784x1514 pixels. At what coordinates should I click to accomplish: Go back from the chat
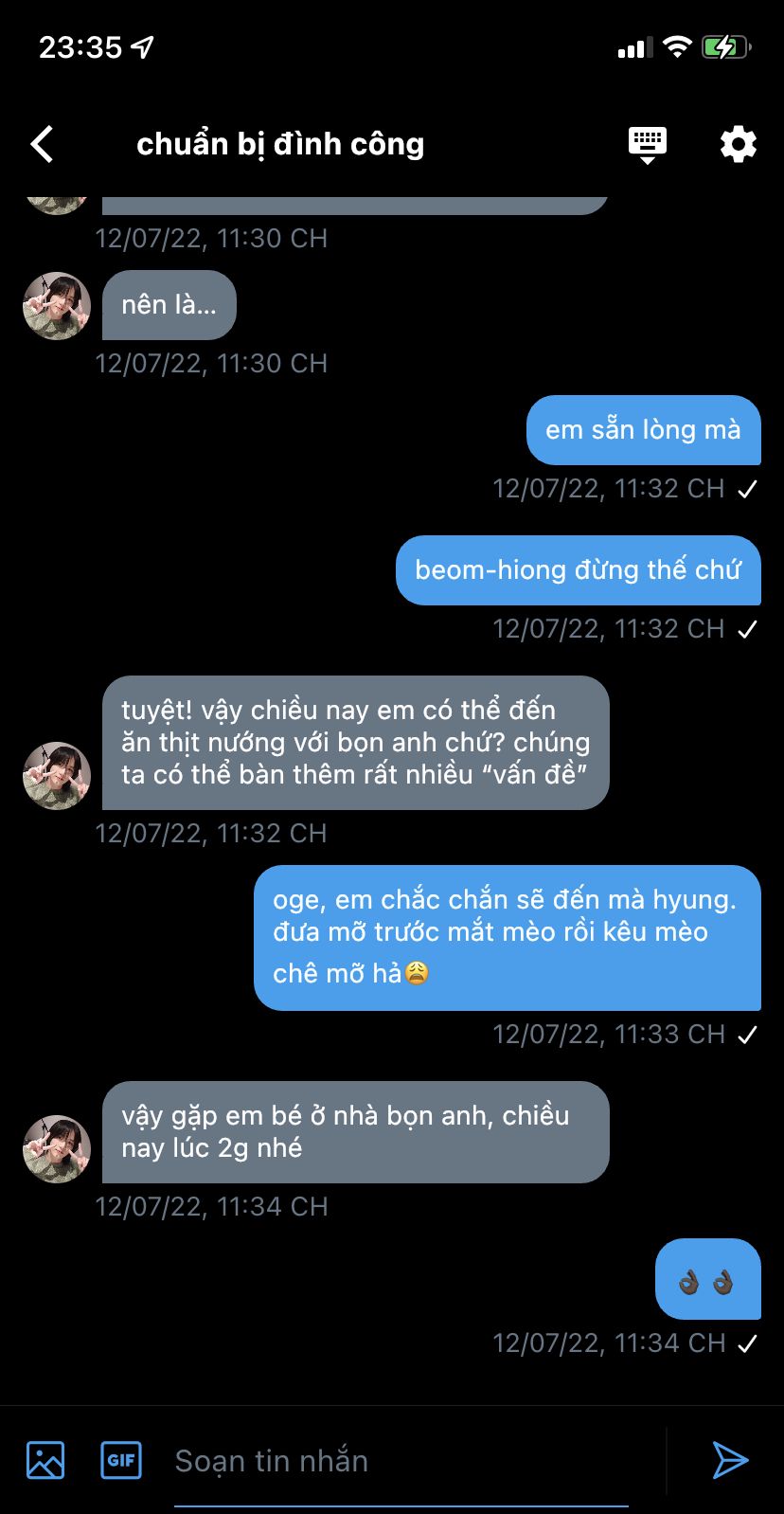[x=43, y=144]
